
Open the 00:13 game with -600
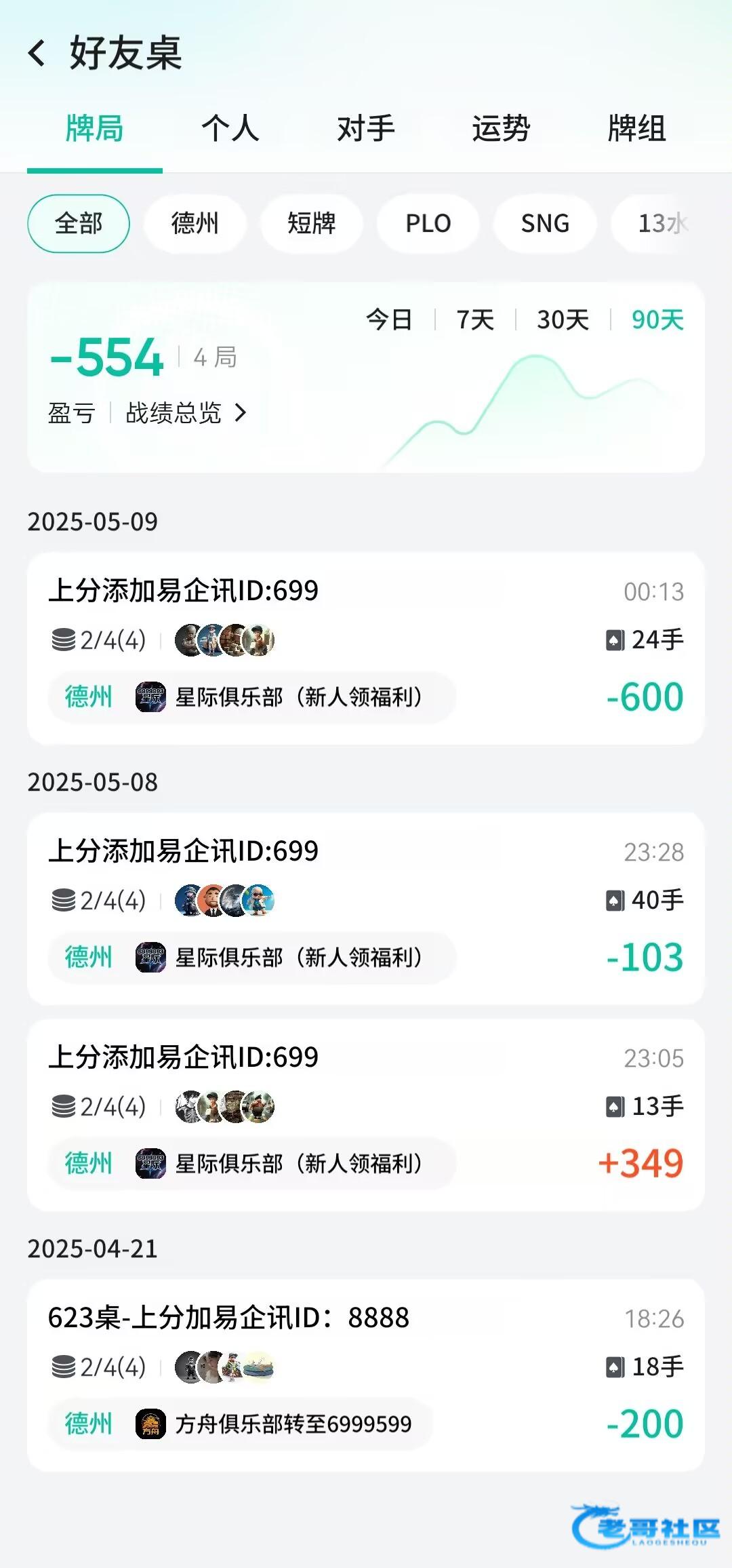click(366, 648)
